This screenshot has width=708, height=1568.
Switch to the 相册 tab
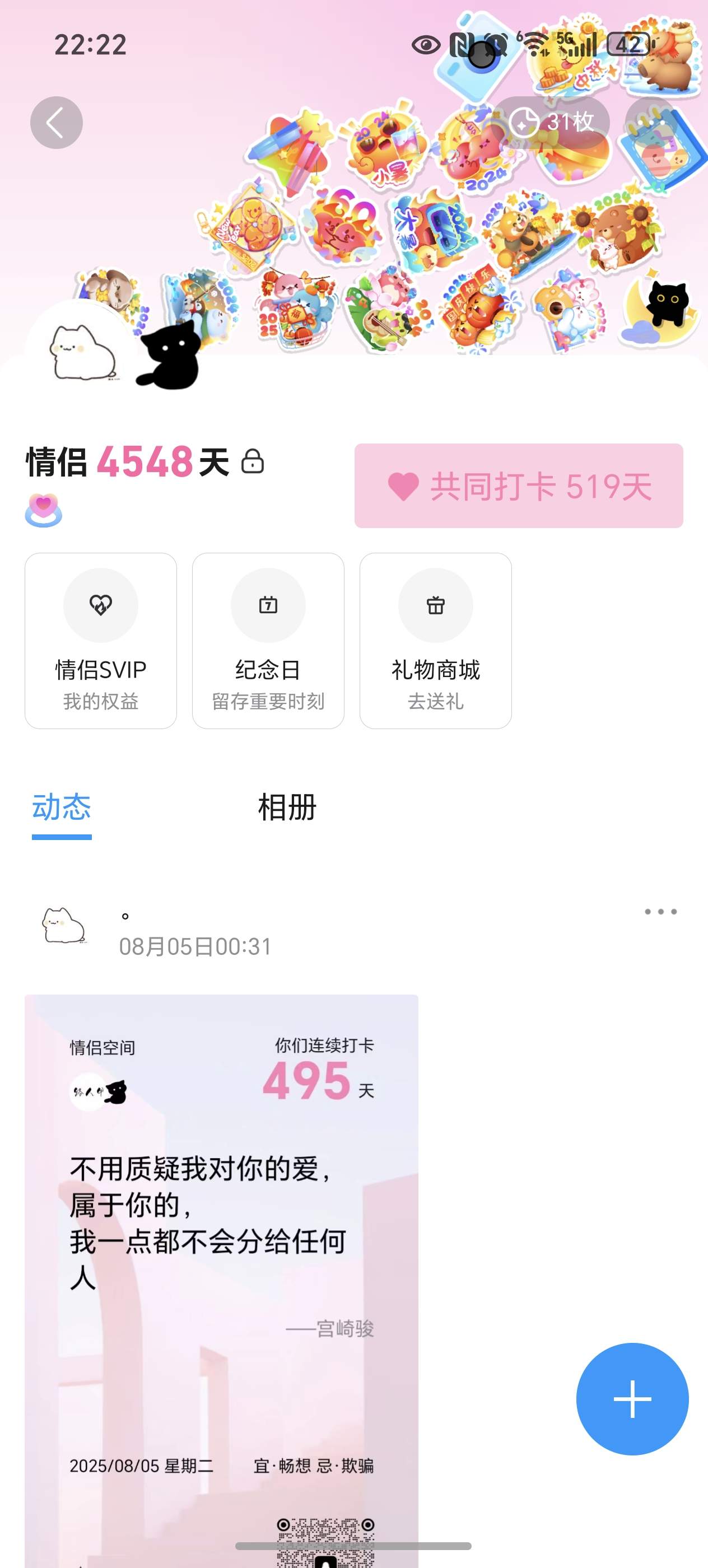(287, 808)
